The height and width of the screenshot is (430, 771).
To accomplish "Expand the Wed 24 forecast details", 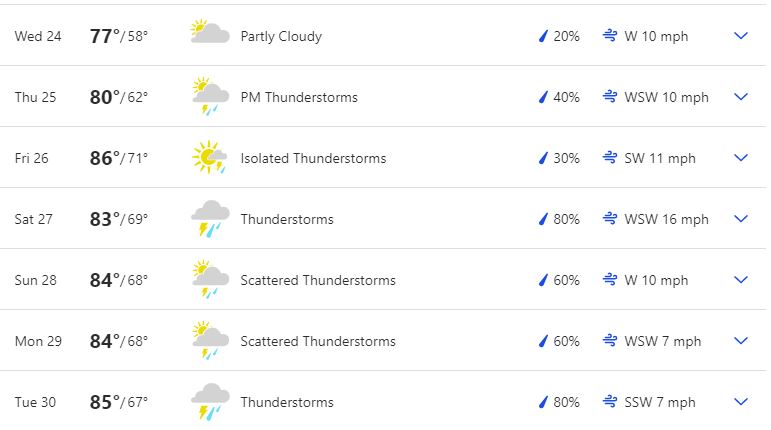I will (x=741, y=36).
